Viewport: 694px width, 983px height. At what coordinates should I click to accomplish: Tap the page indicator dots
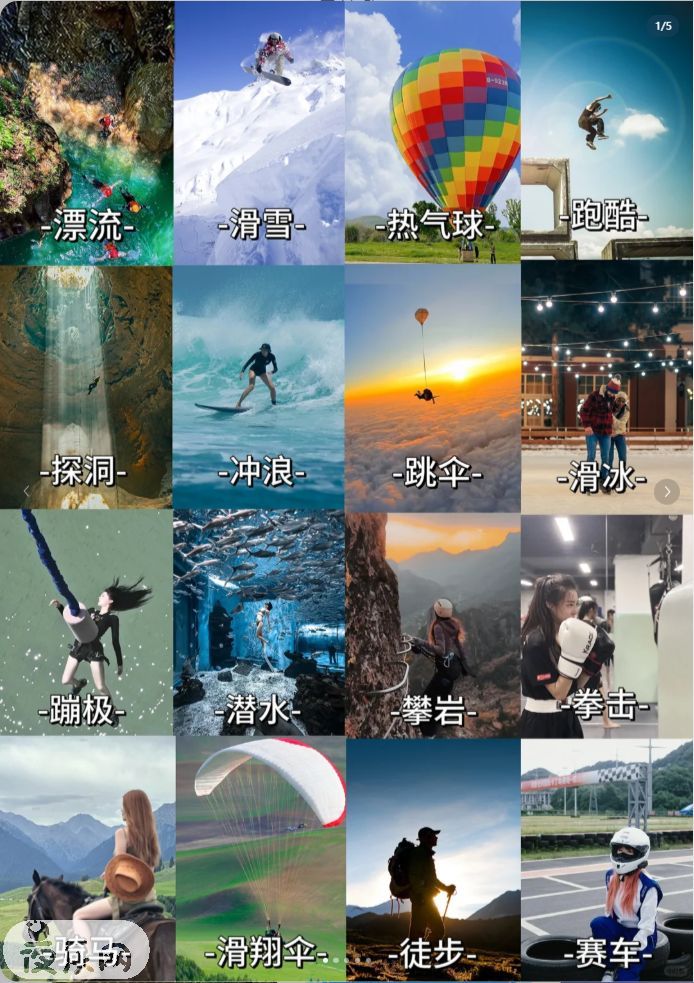346,960
